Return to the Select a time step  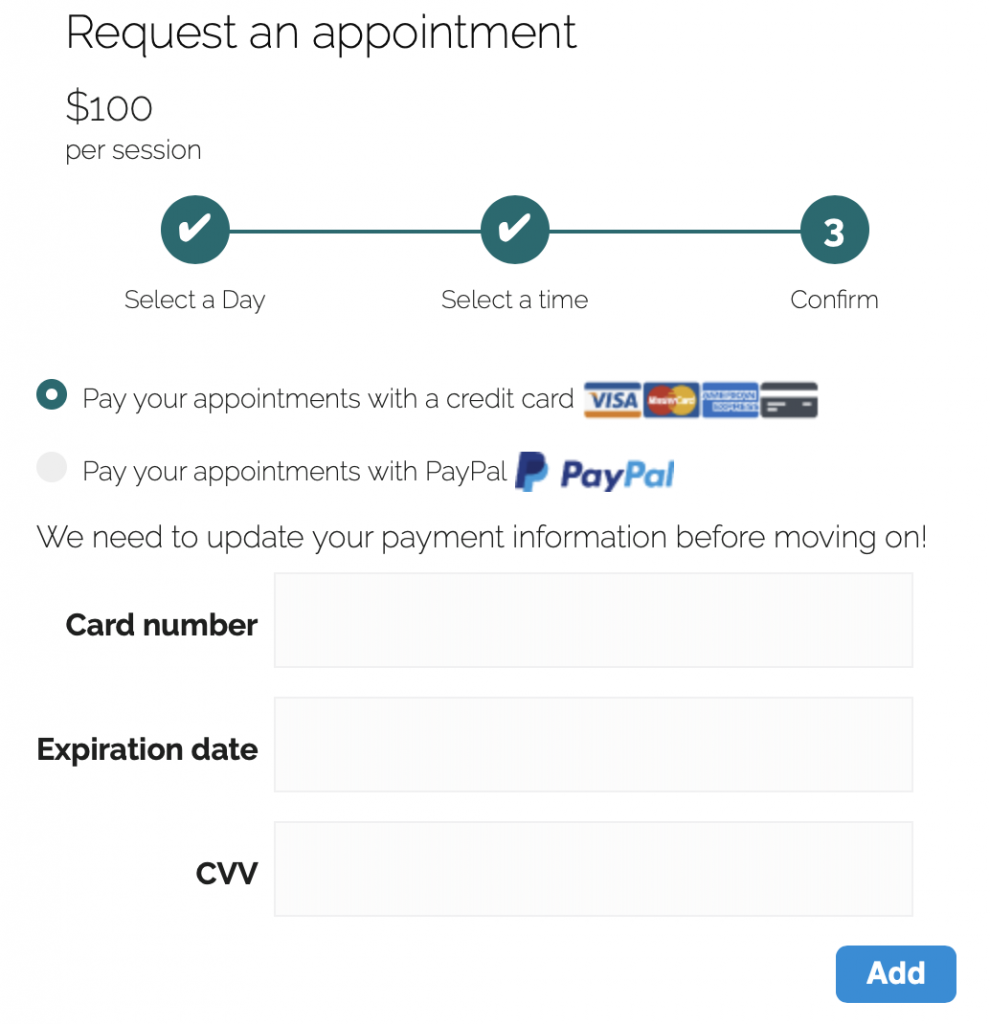click(514, 231)
